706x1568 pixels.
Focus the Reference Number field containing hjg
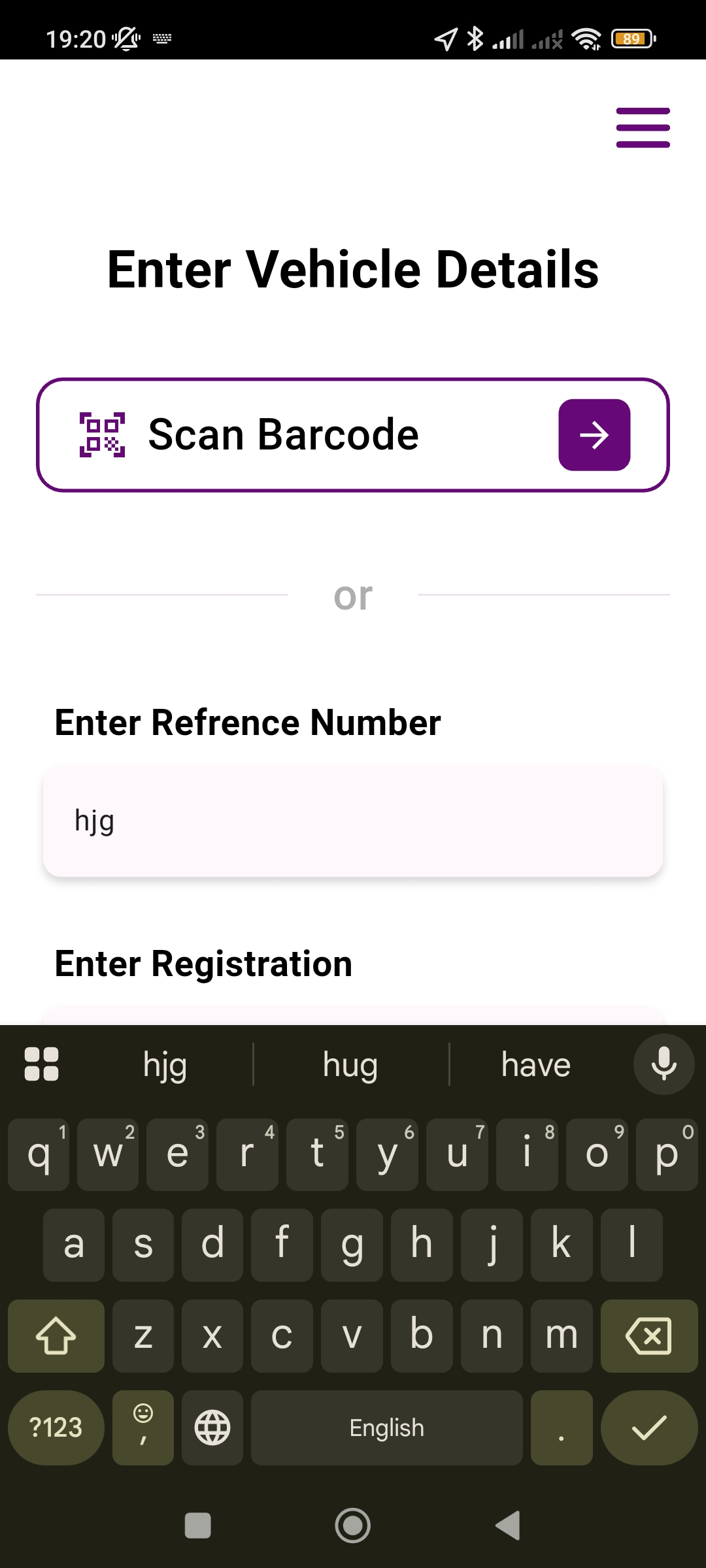click(x=353, y=821)
